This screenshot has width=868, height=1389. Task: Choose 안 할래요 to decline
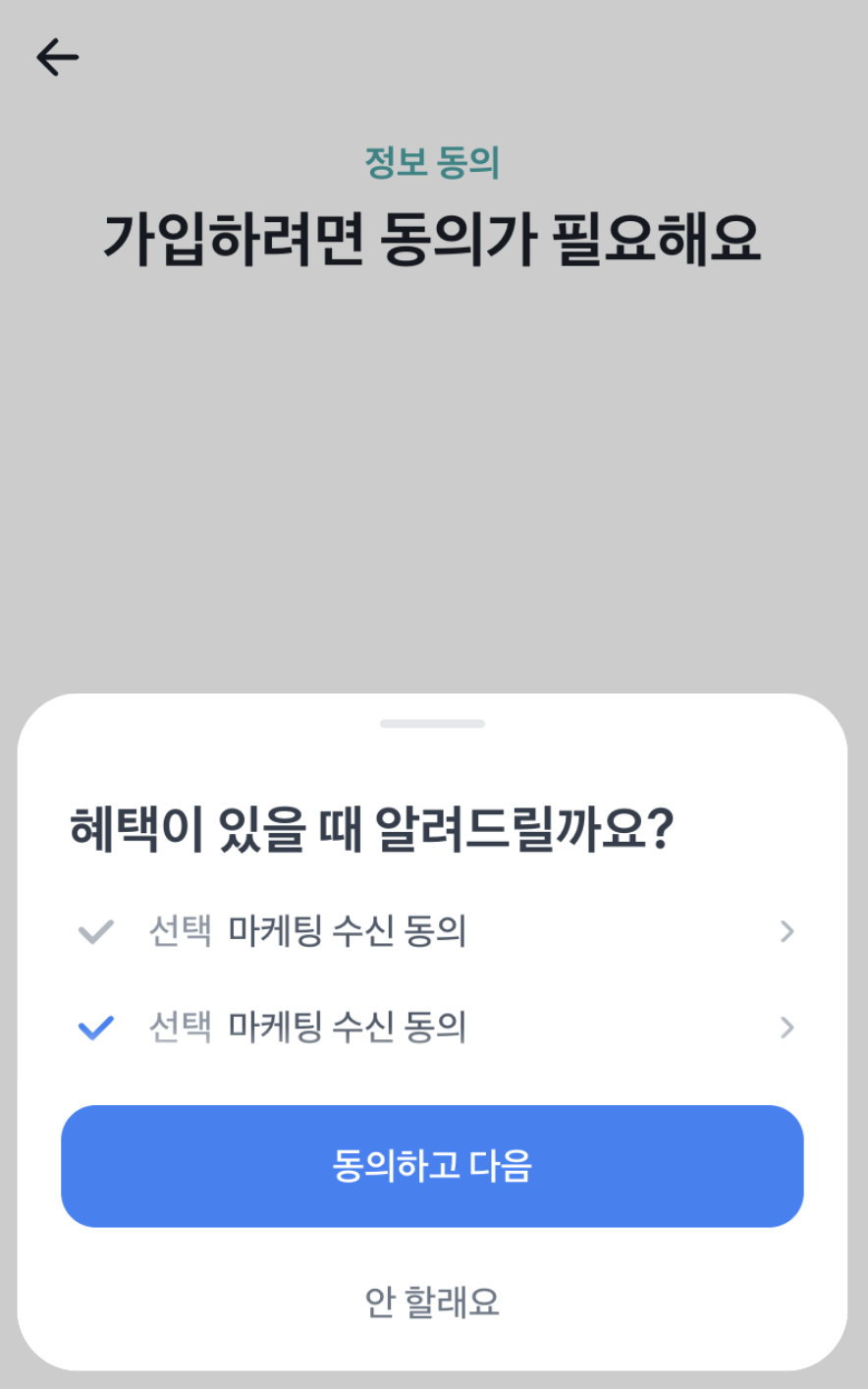click(433, 1304)
